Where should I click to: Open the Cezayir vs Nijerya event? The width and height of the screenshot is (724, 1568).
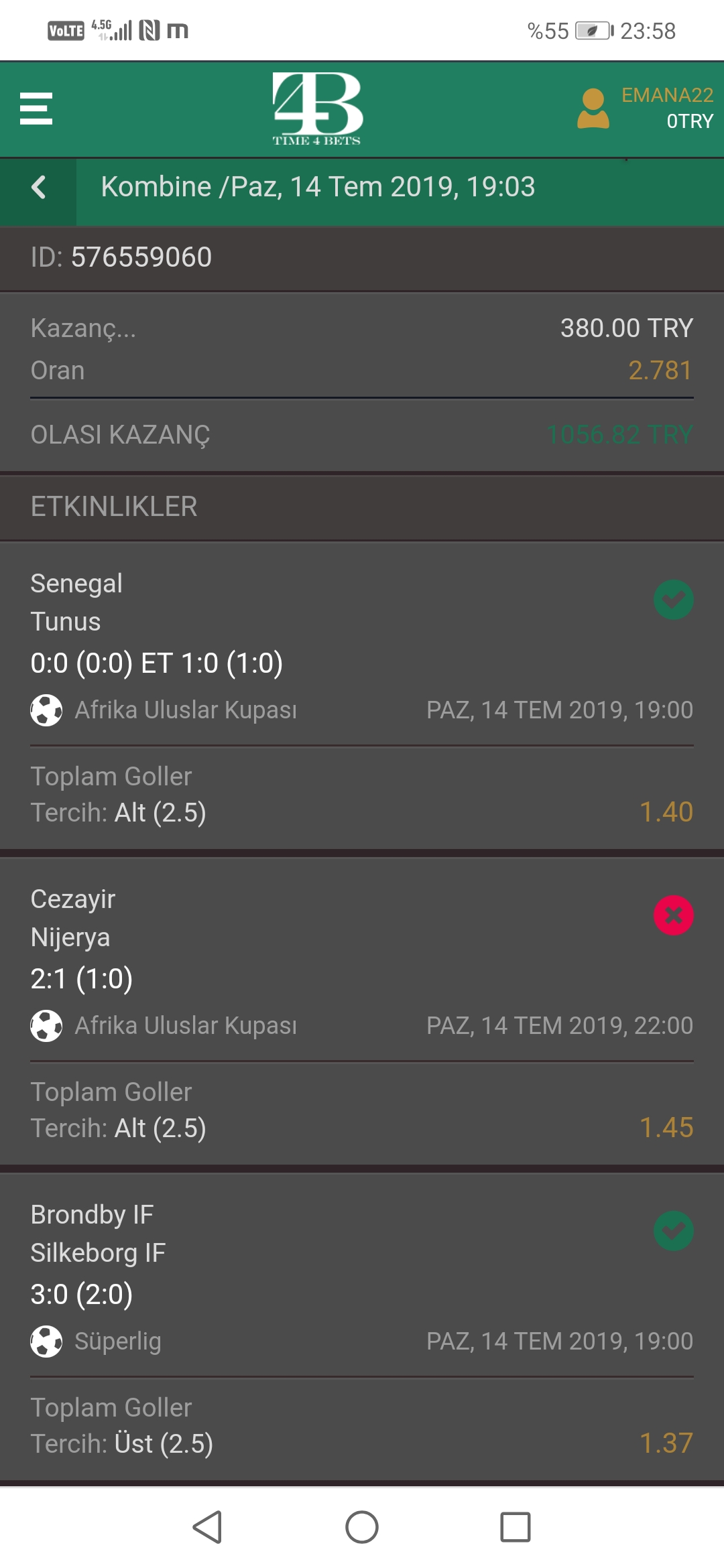coord(362,1011)
